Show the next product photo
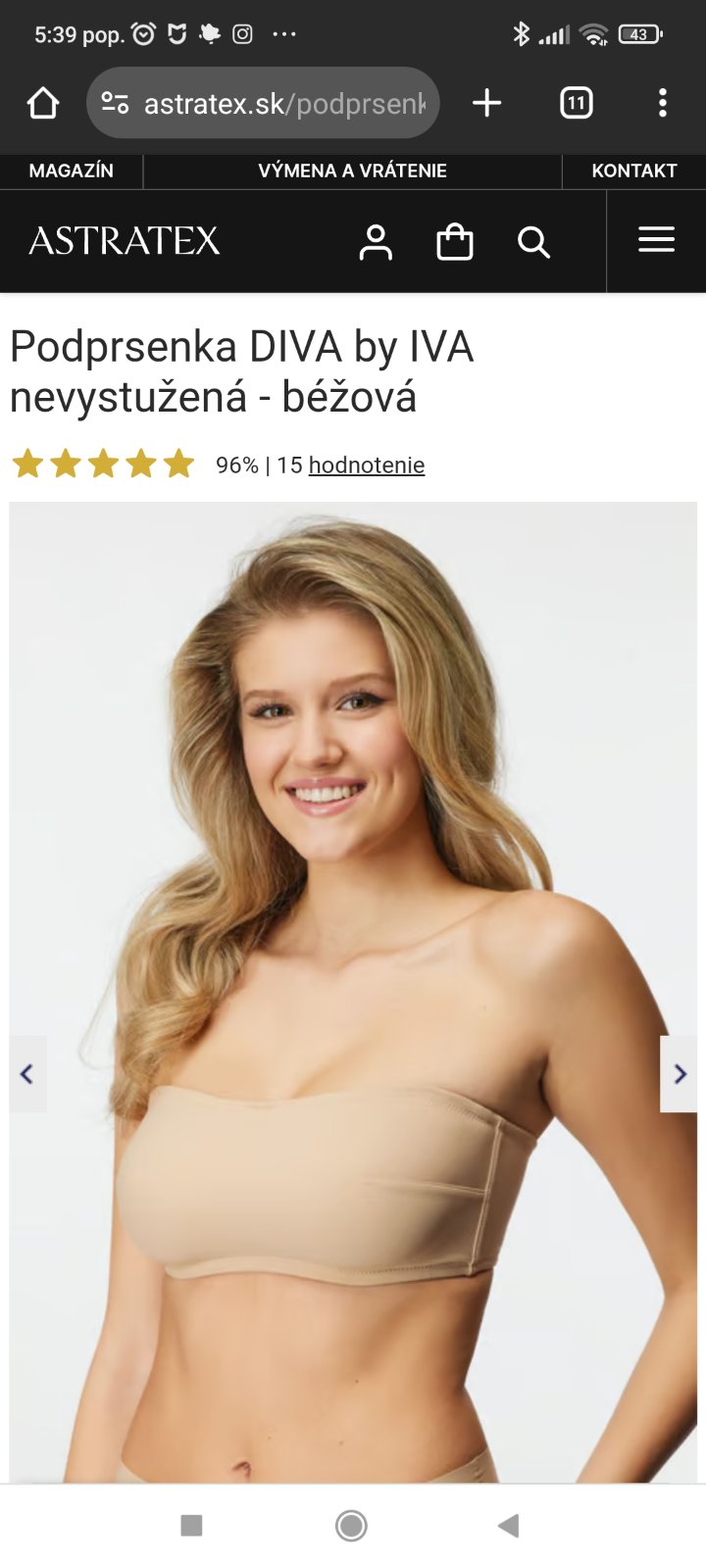The image size is (706, 1568). [680, 1074]
